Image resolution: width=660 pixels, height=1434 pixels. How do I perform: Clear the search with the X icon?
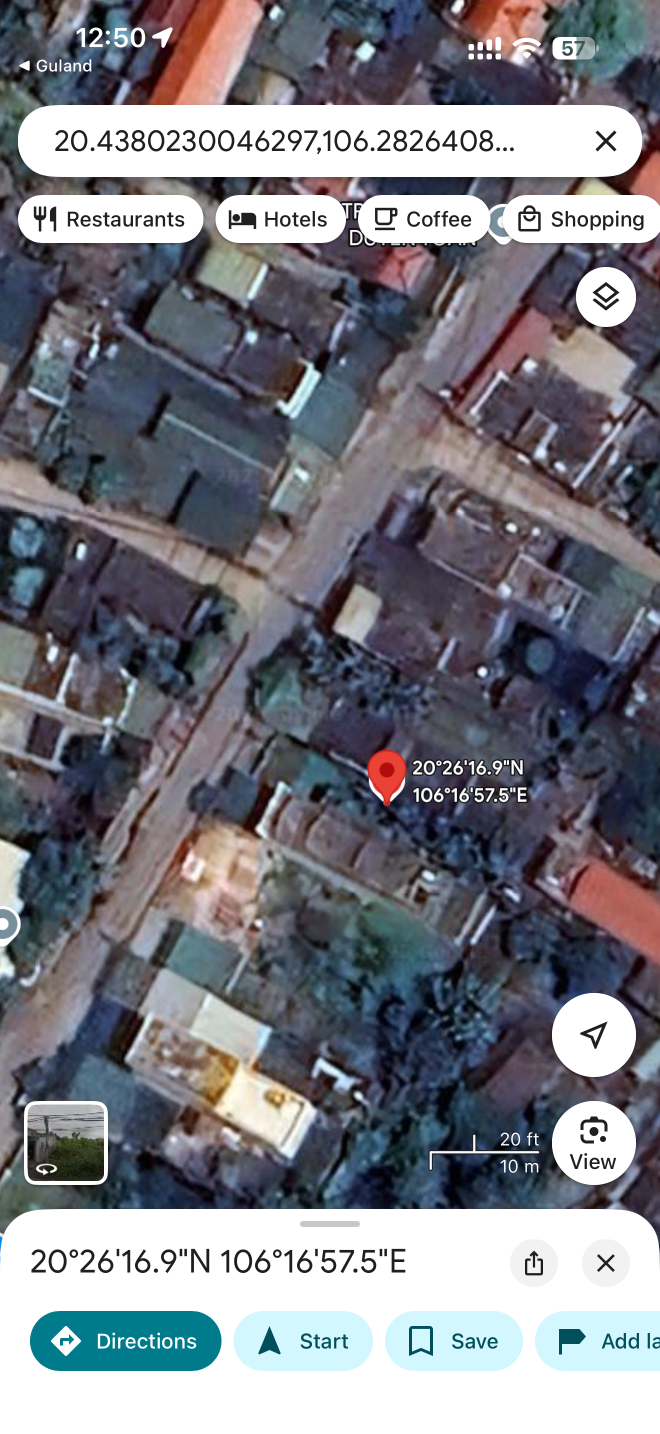click(606, 141)
